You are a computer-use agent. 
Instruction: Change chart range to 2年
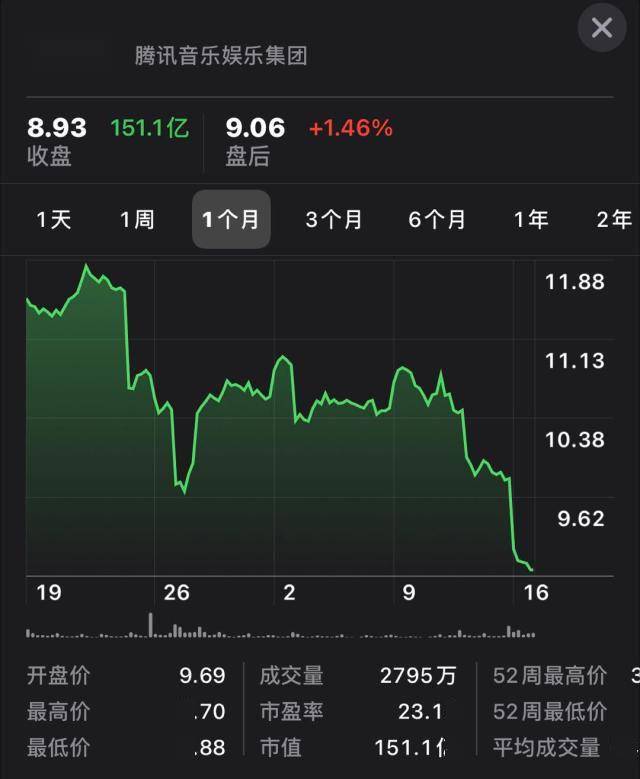coord(613,219)
